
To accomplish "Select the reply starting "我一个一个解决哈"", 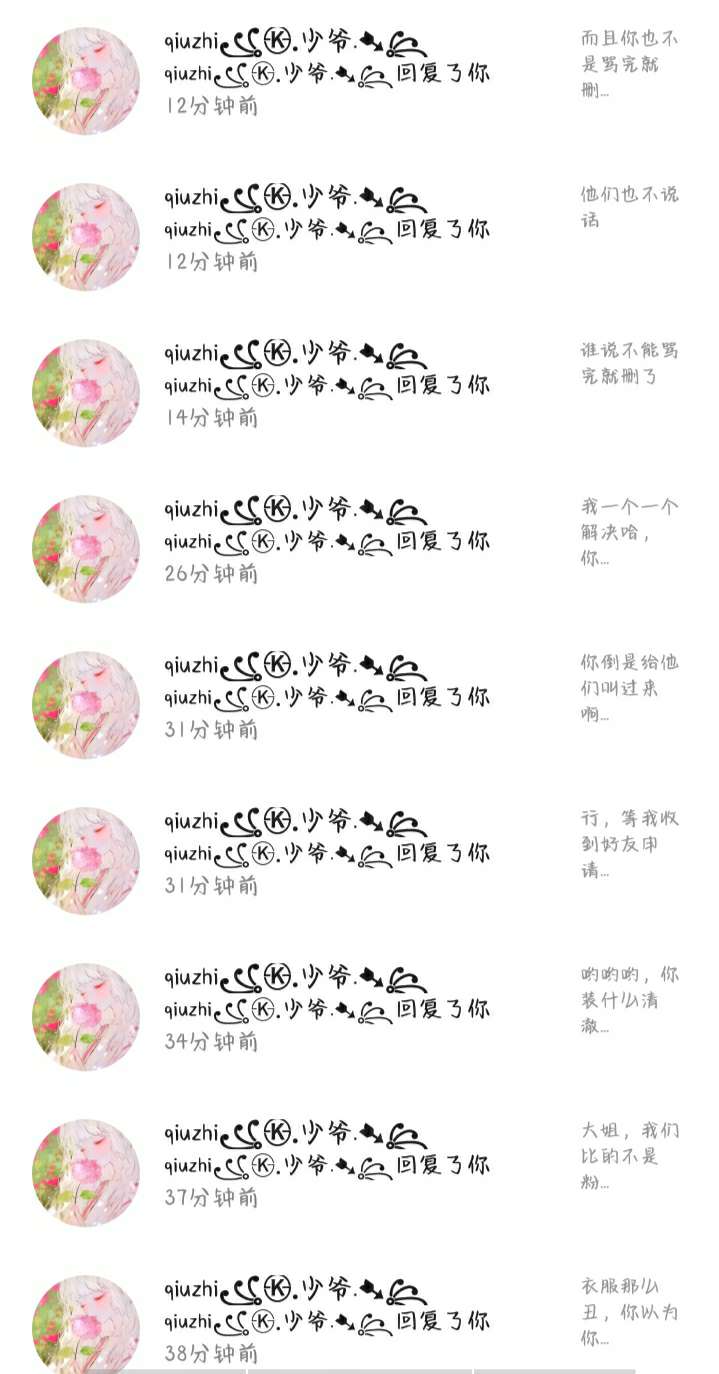I will (629, 532).
